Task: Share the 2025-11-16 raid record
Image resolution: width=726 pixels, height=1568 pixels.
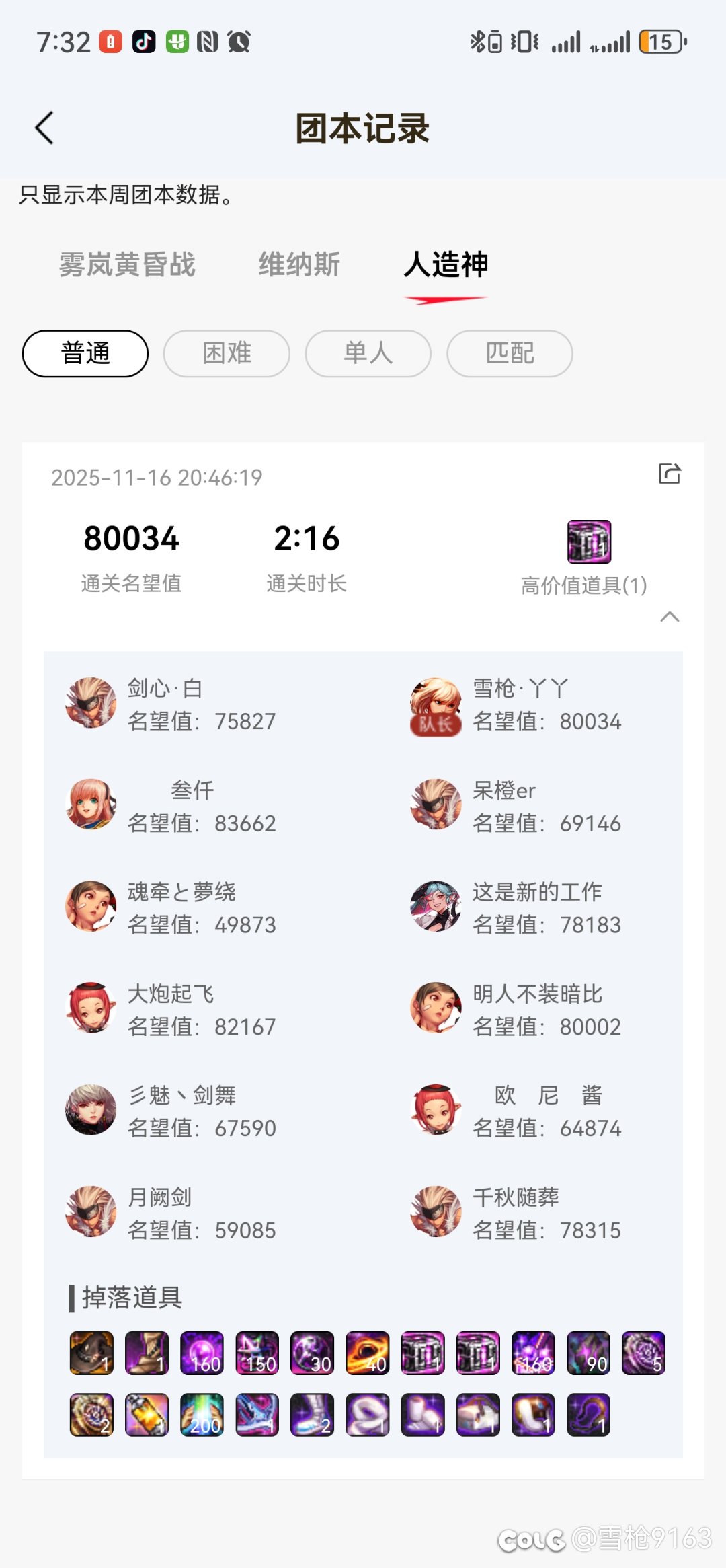Action: (670, 474)
